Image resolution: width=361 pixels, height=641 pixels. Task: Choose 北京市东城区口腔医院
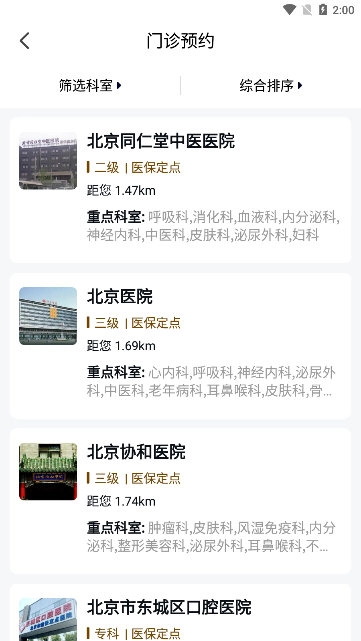pyautogui.click(x=180, y=612)
